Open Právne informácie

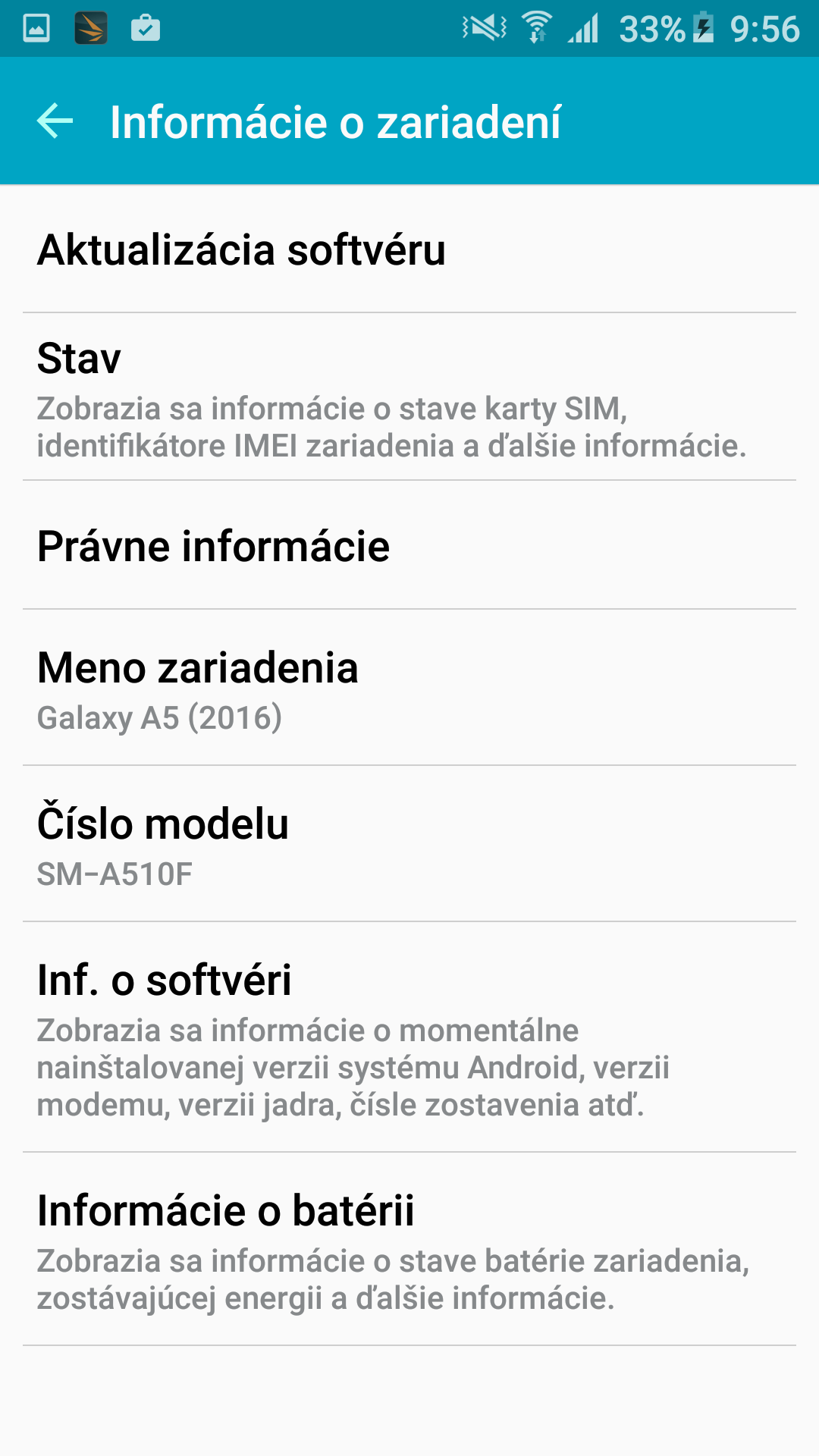pyautogui.click(x=409, y=545)
